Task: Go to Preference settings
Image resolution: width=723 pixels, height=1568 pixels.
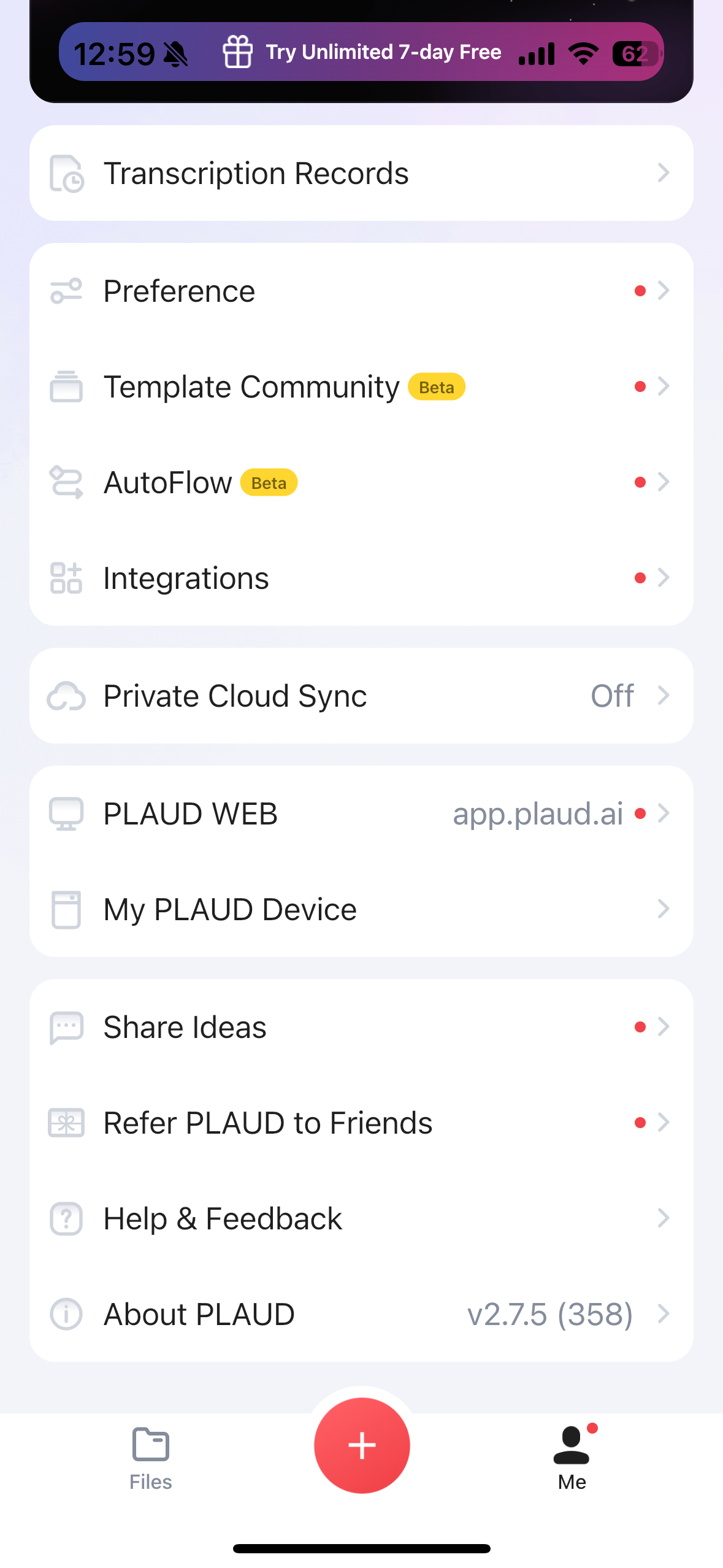Action: (x=361, y=291)
